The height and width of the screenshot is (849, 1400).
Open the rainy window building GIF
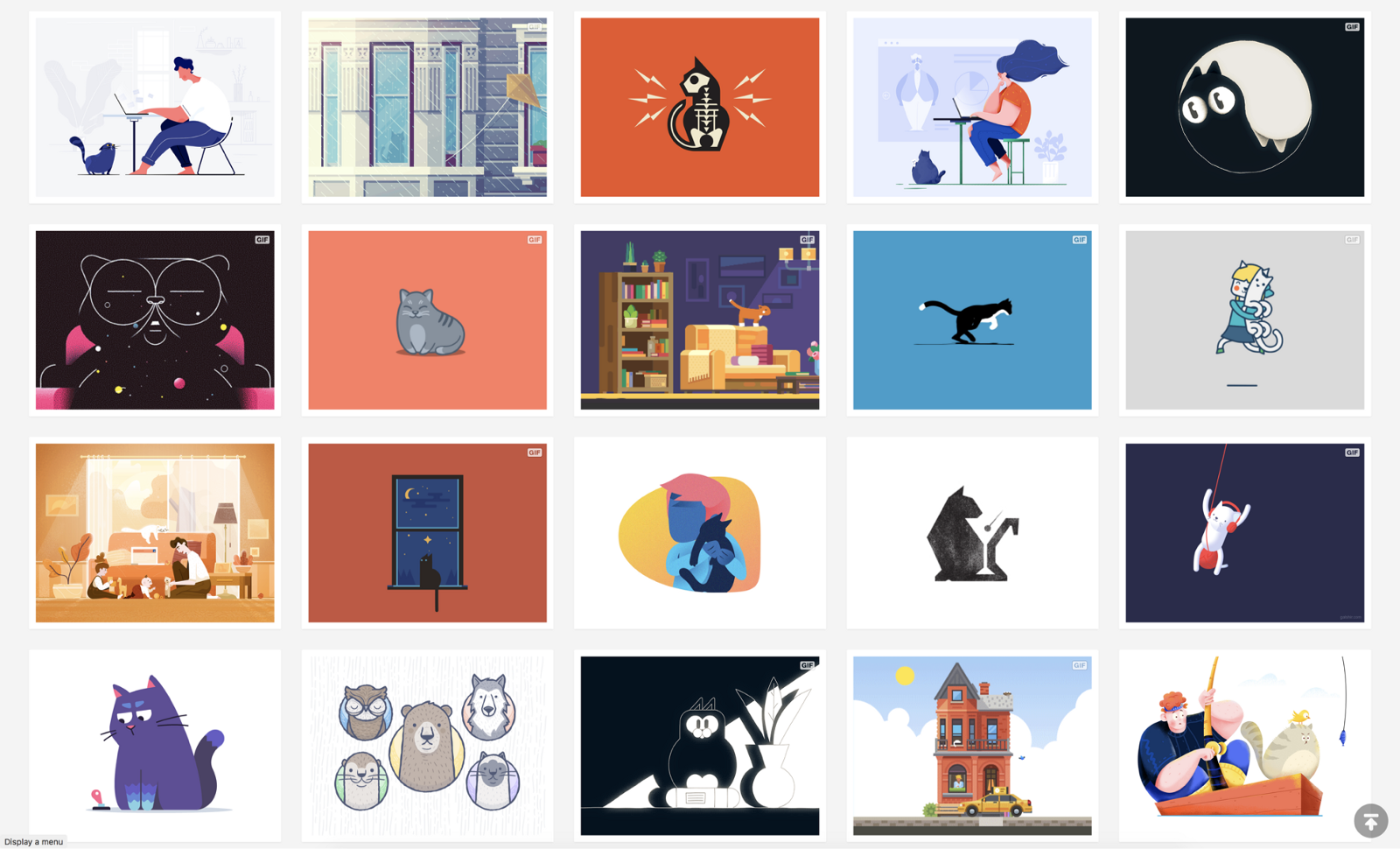427,107
